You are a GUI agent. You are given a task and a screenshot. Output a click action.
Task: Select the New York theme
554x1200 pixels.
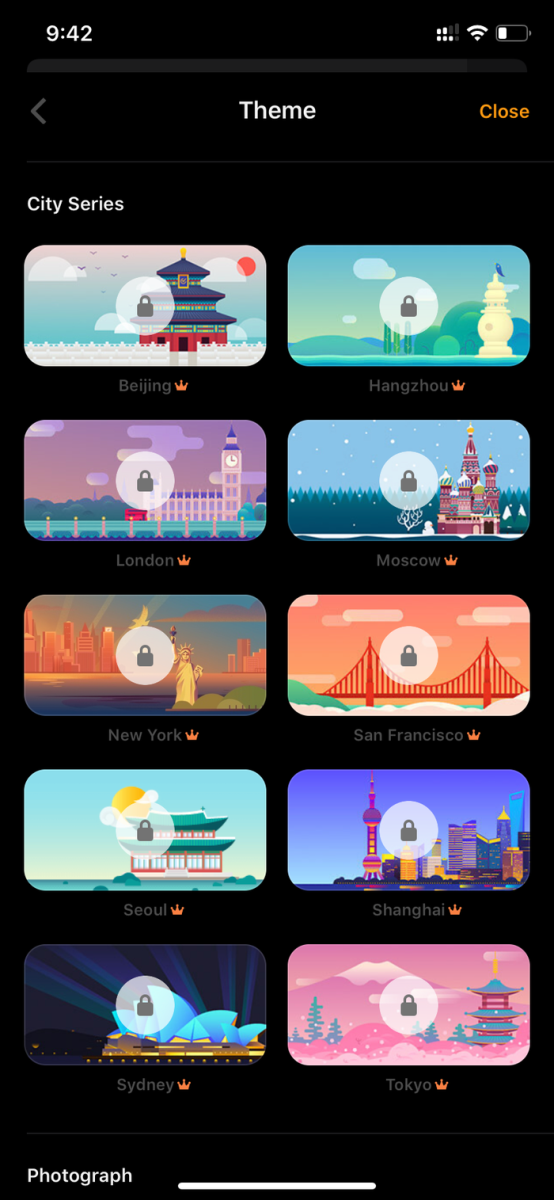click(145, 656)
